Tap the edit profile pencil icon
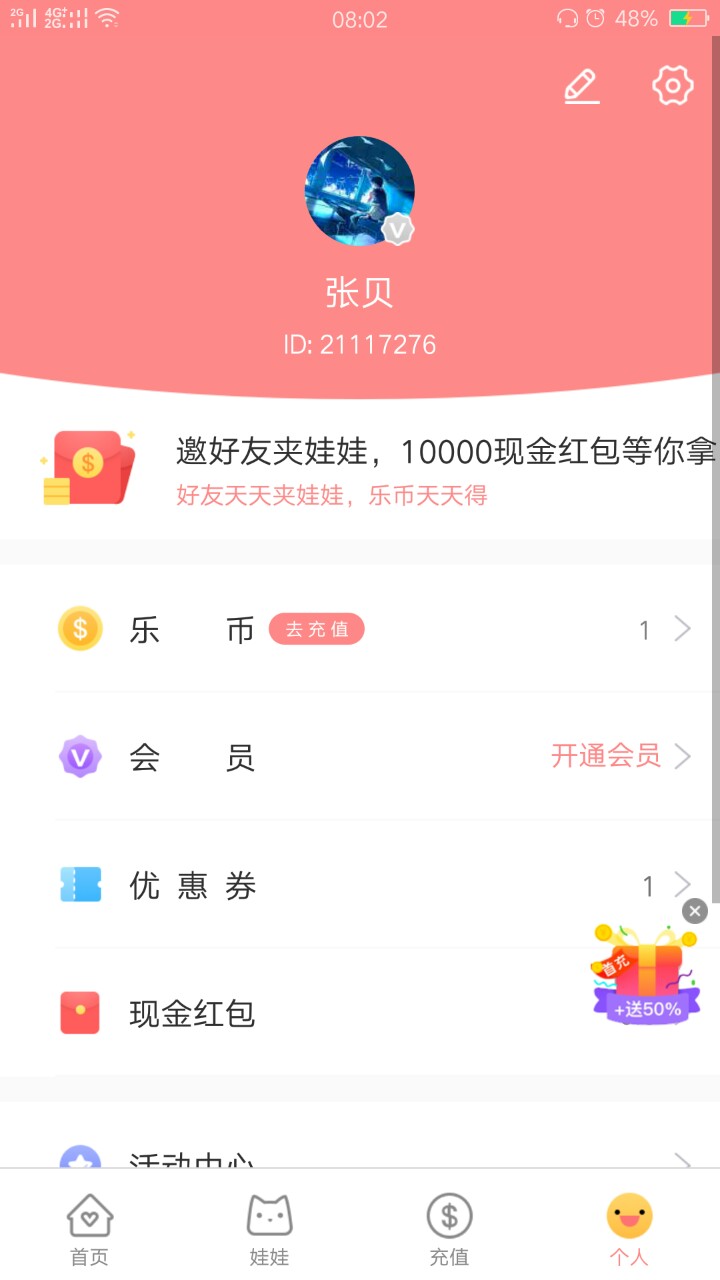 [581, 87]
